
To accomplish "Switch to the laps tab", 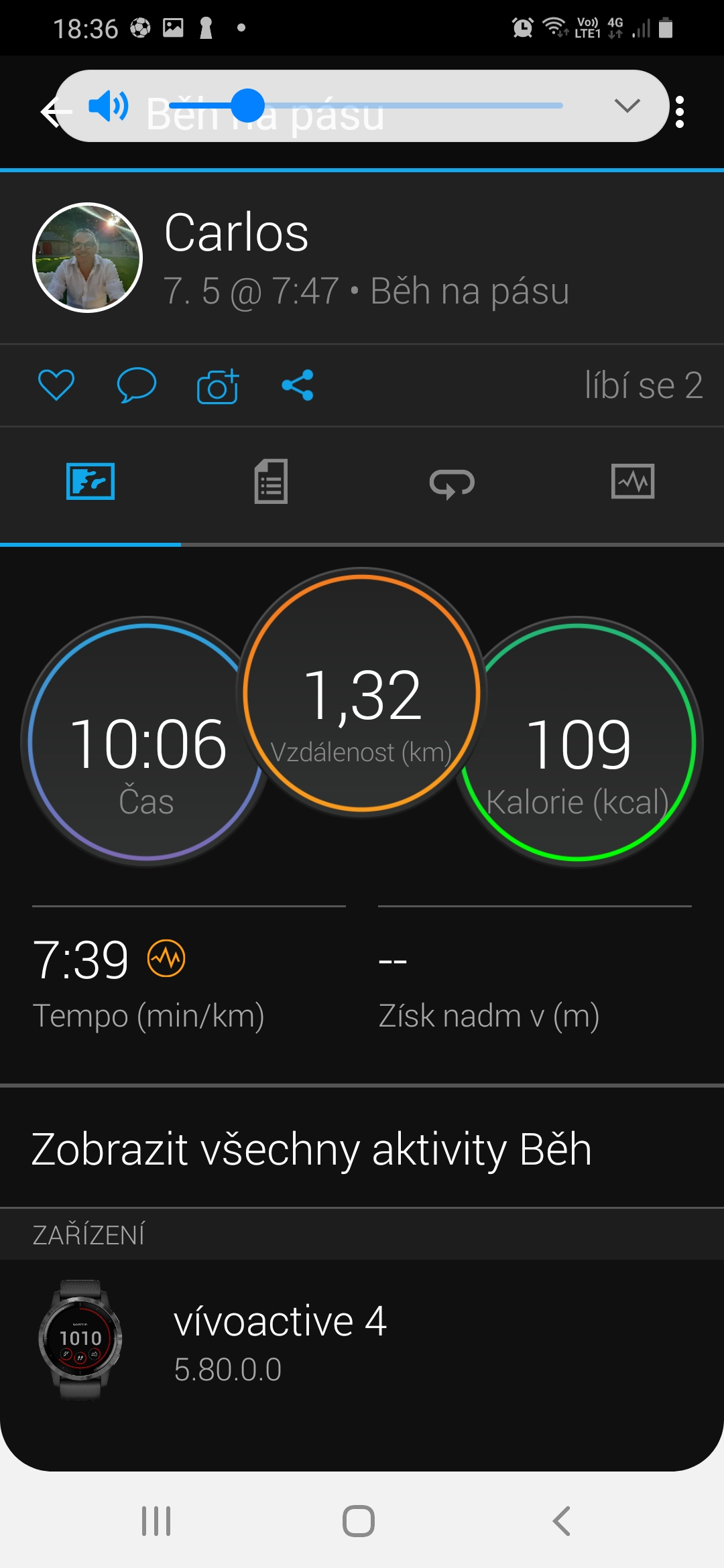I will (452, 482).
